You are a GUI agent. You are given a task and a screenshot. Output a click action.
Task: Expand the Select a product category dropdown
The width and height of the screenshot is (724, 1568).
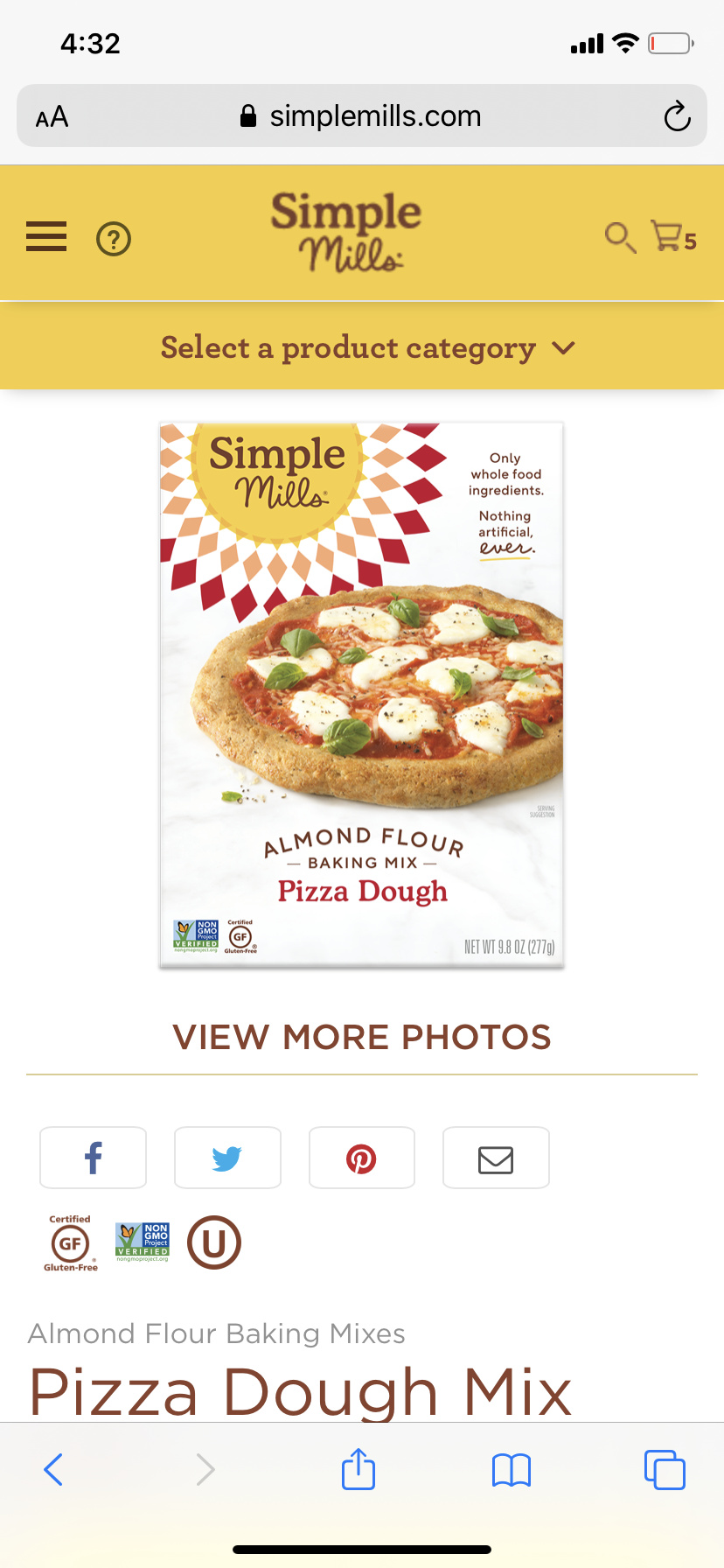point(367,348)
